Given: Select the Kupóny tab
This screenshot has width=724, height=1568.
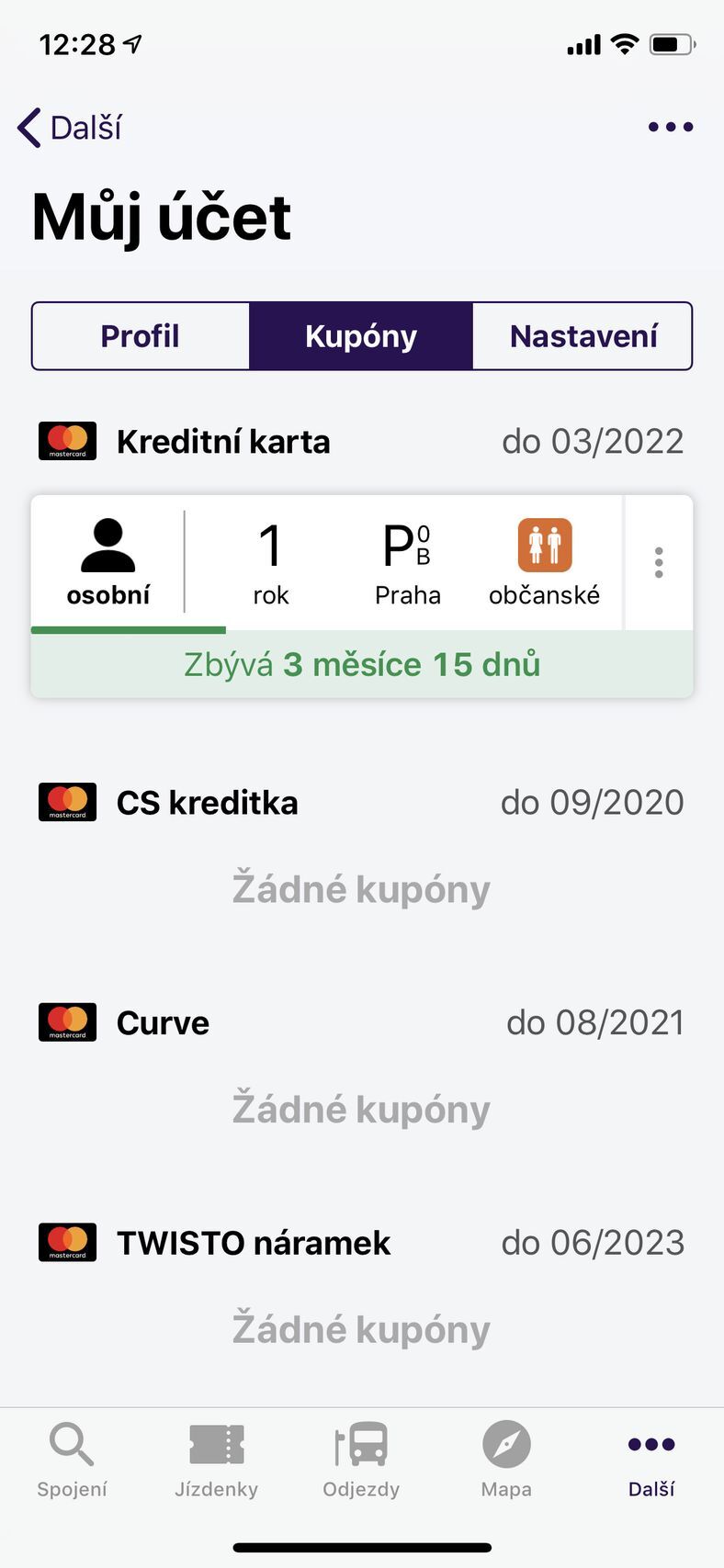Looking at the screenshot, I should coord(361,335).
